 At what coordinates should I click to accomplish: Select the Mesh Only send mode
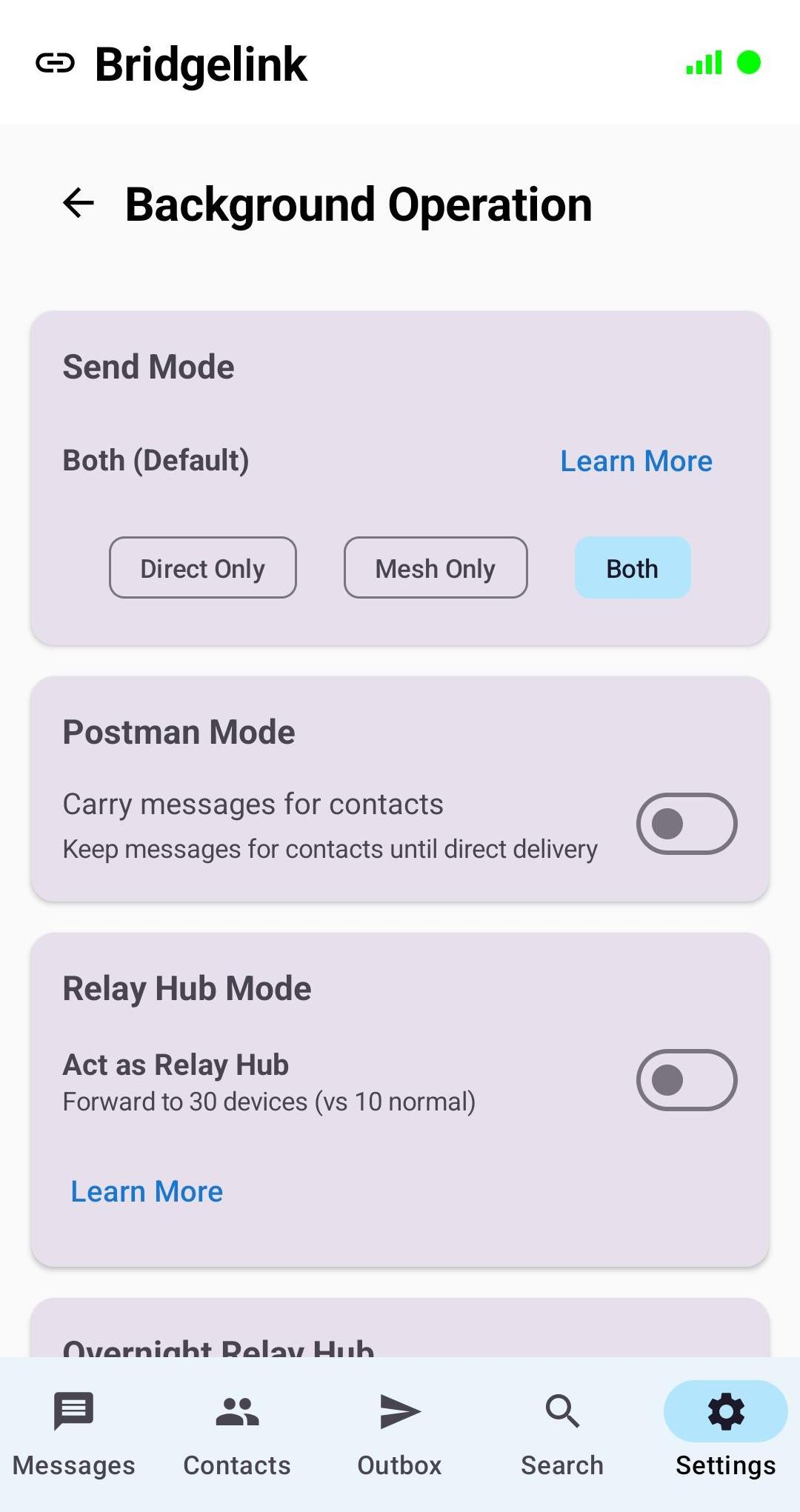tap(435, 568)
